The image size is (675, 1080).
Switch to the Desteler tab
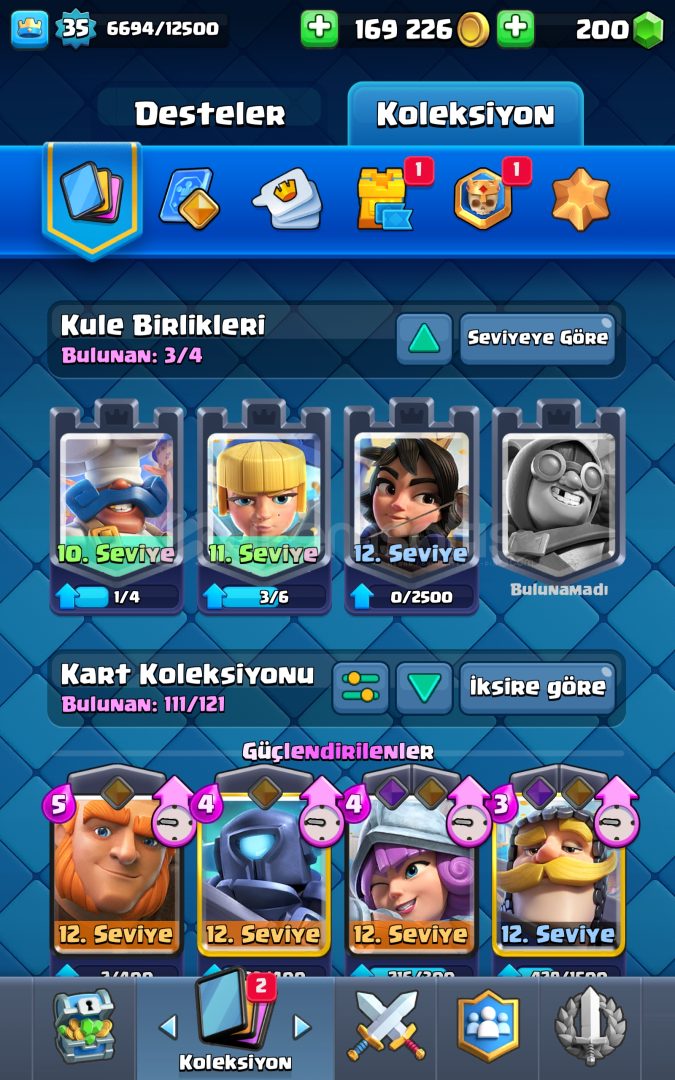[x=210, y=114]
